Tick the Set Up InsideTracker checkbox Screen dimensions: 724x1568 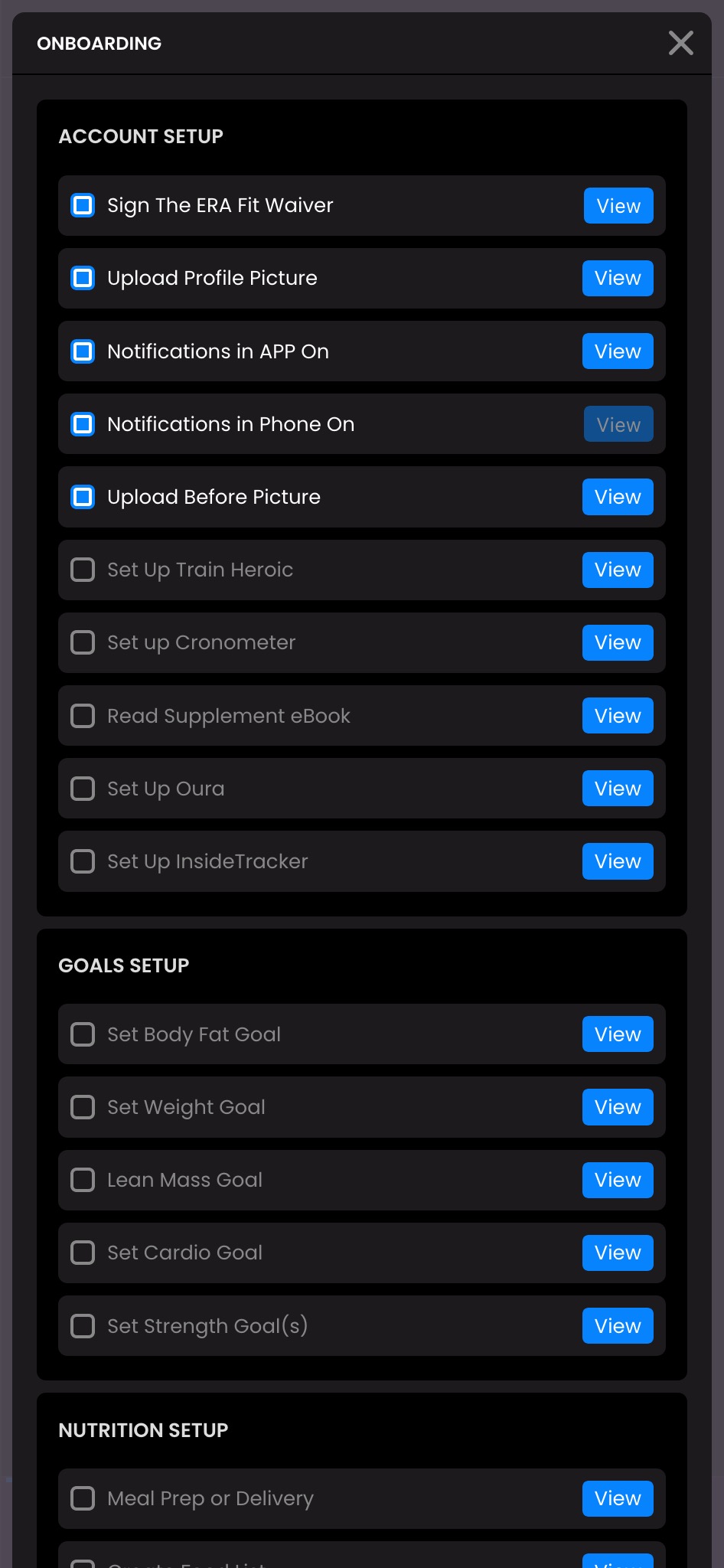(83, 861)
